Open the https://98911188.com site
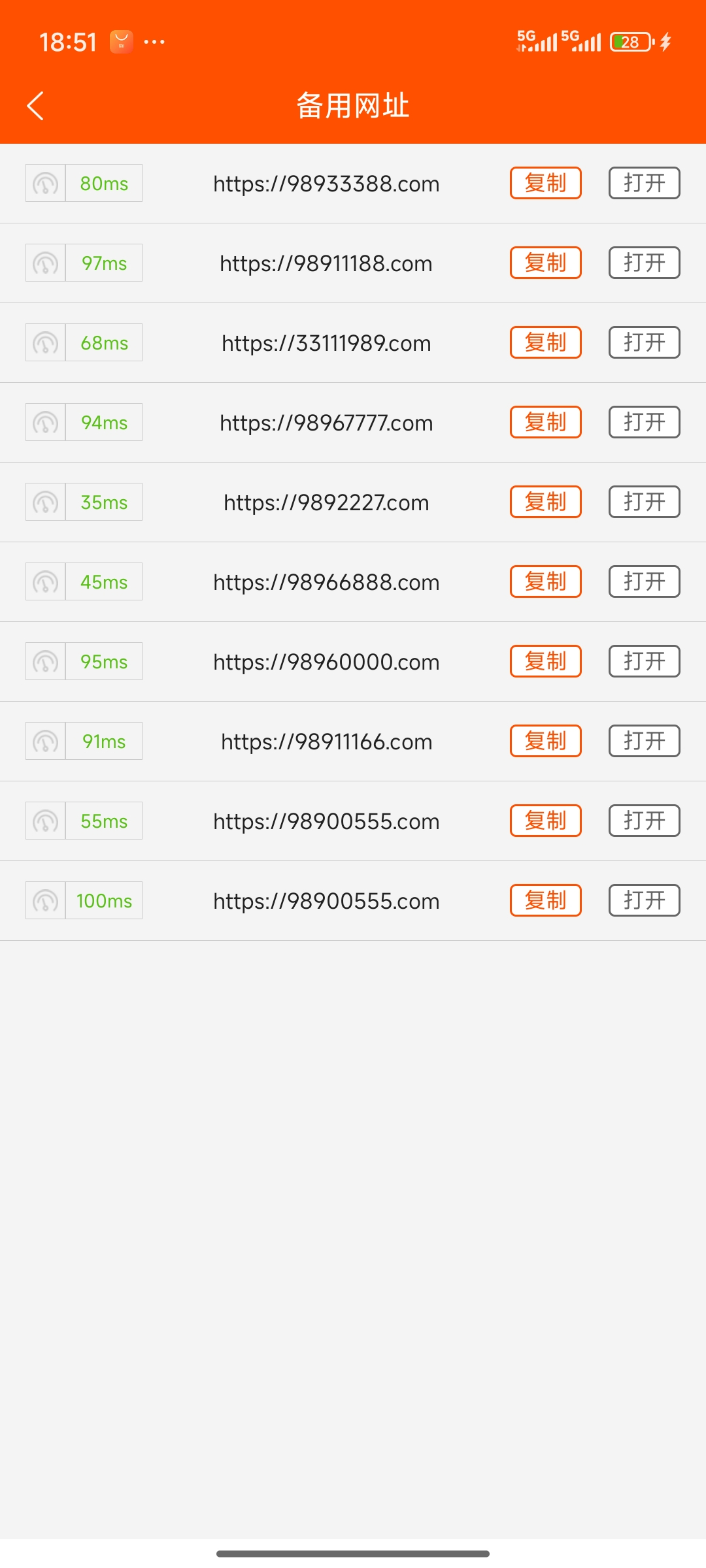Viewport: 706px width, 1568px height. (644, 263)
